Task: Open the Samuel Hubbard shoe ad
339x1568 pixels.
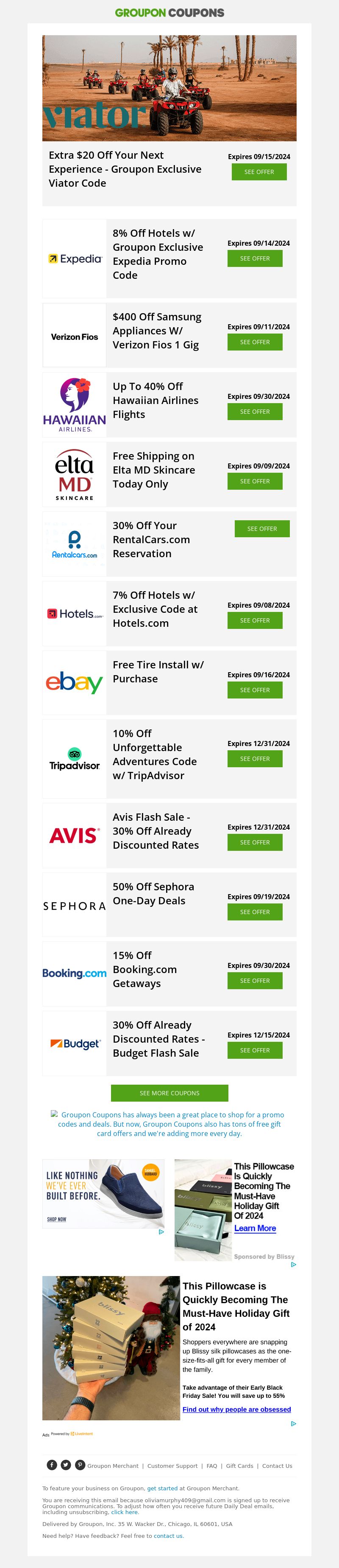Action: click(103, 1194)
